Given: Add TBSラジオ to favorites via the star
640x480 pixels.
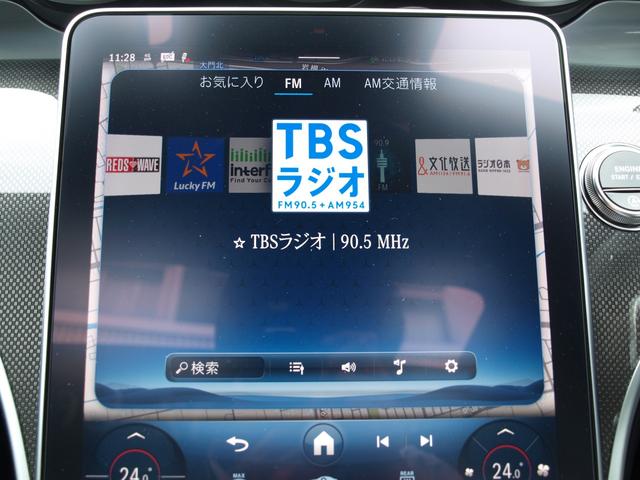Looking at the screenshot, I should 239,242.
